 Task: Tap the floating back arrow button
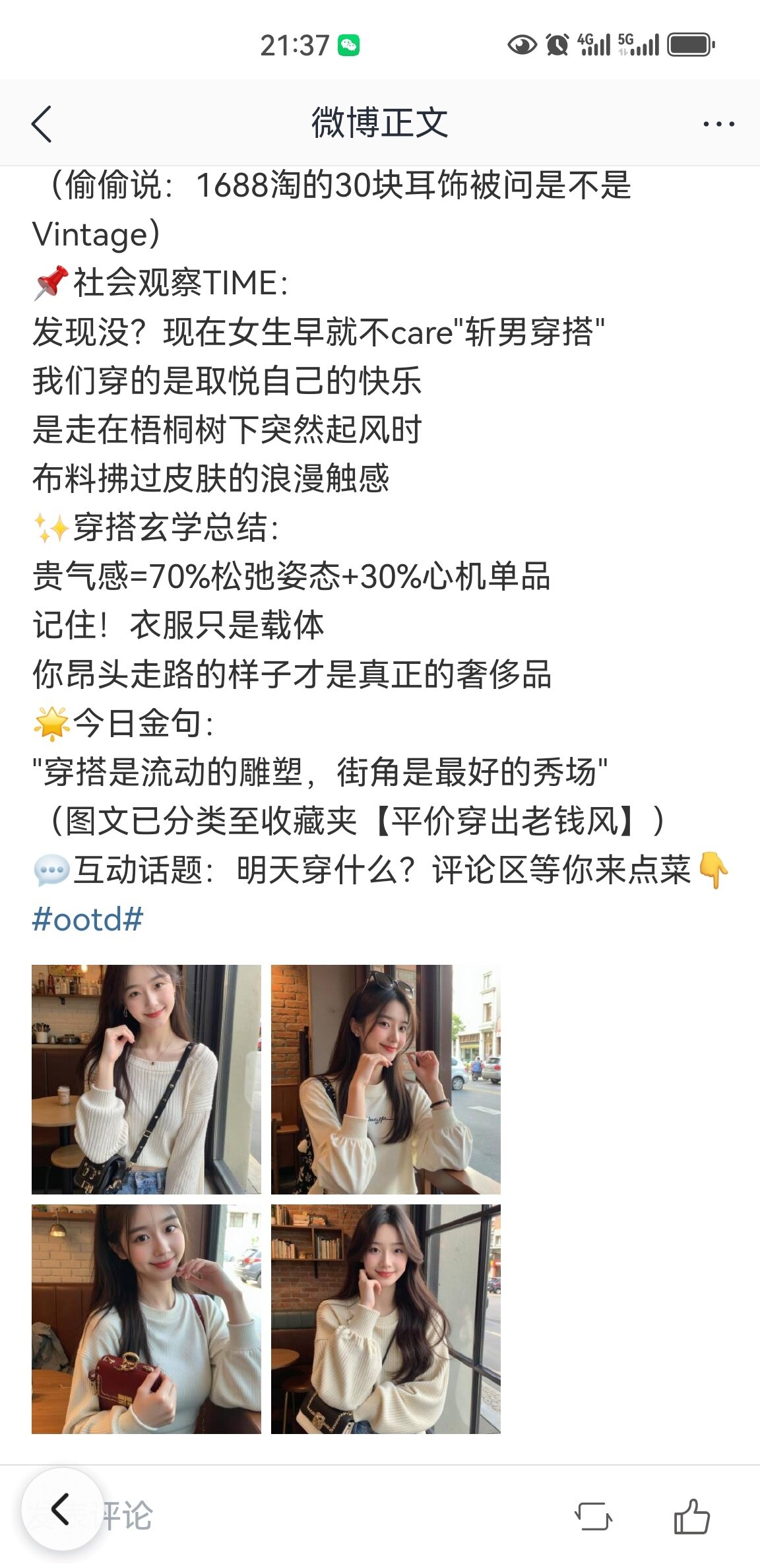coord(61,1509)
